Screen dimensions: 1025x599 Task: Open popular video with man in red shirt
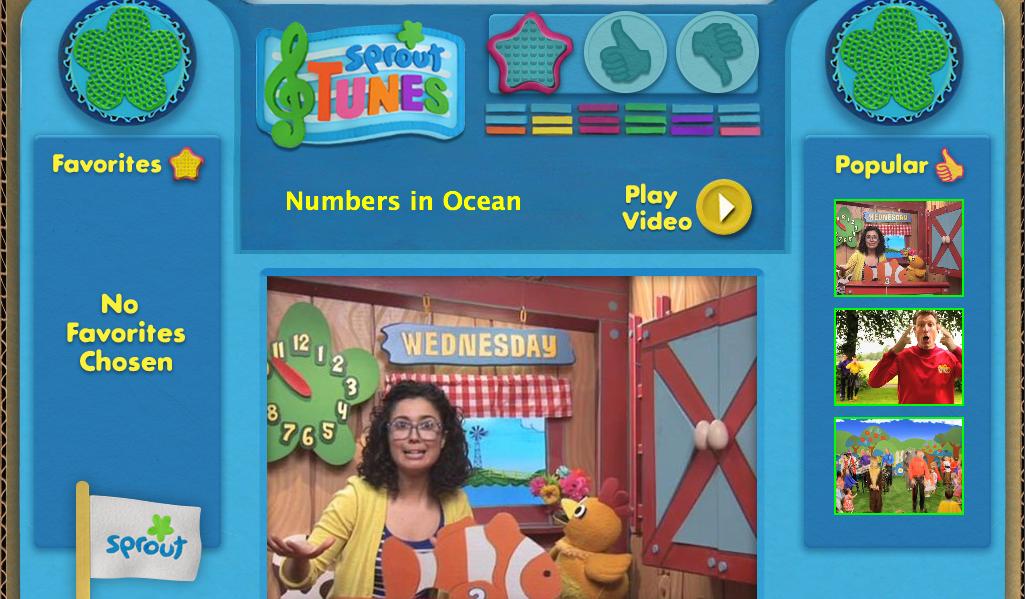898,357
